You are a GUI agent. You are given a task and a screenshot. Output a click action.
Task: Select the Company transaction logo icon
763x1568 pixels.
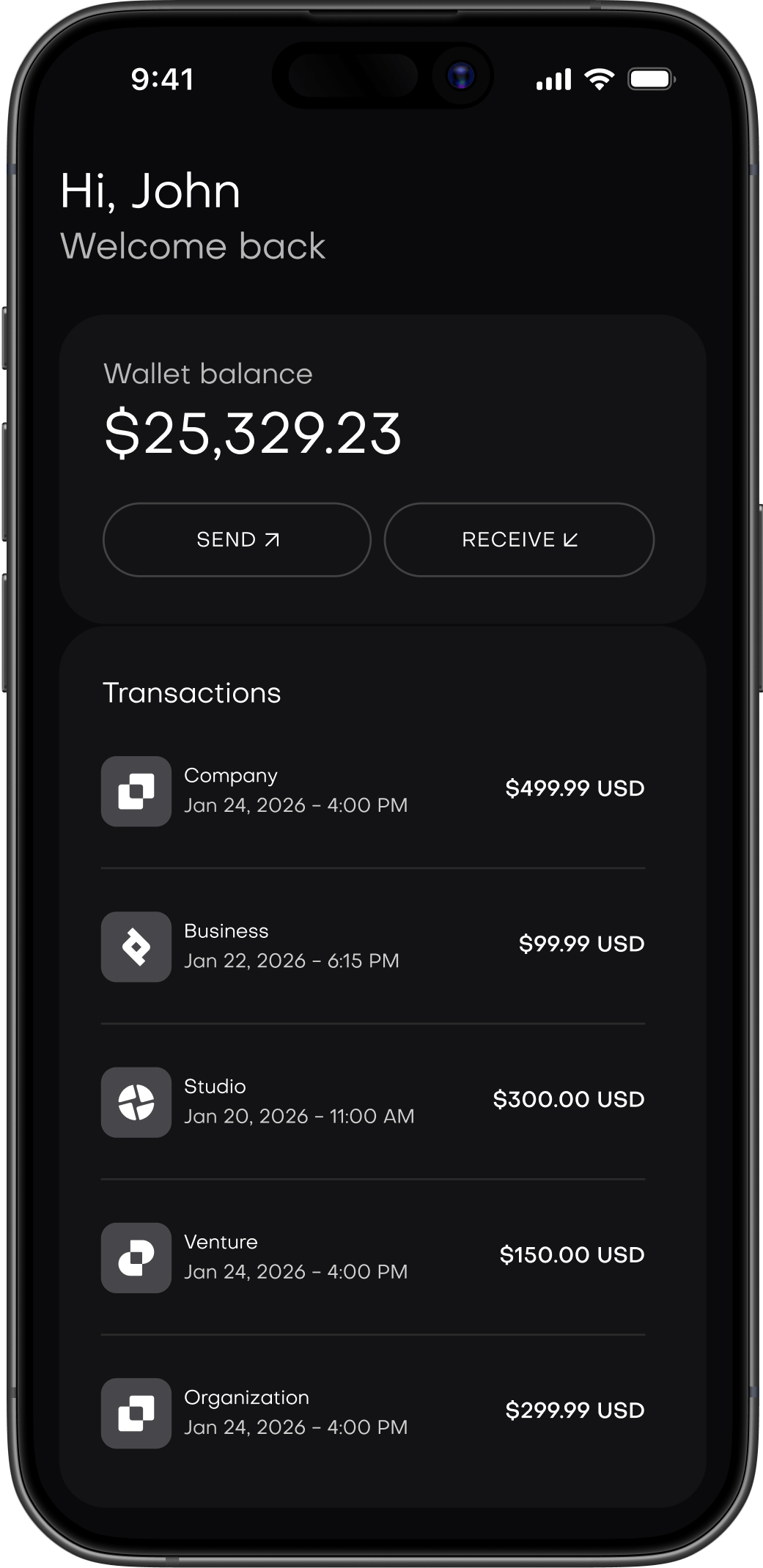coord(136,791)
